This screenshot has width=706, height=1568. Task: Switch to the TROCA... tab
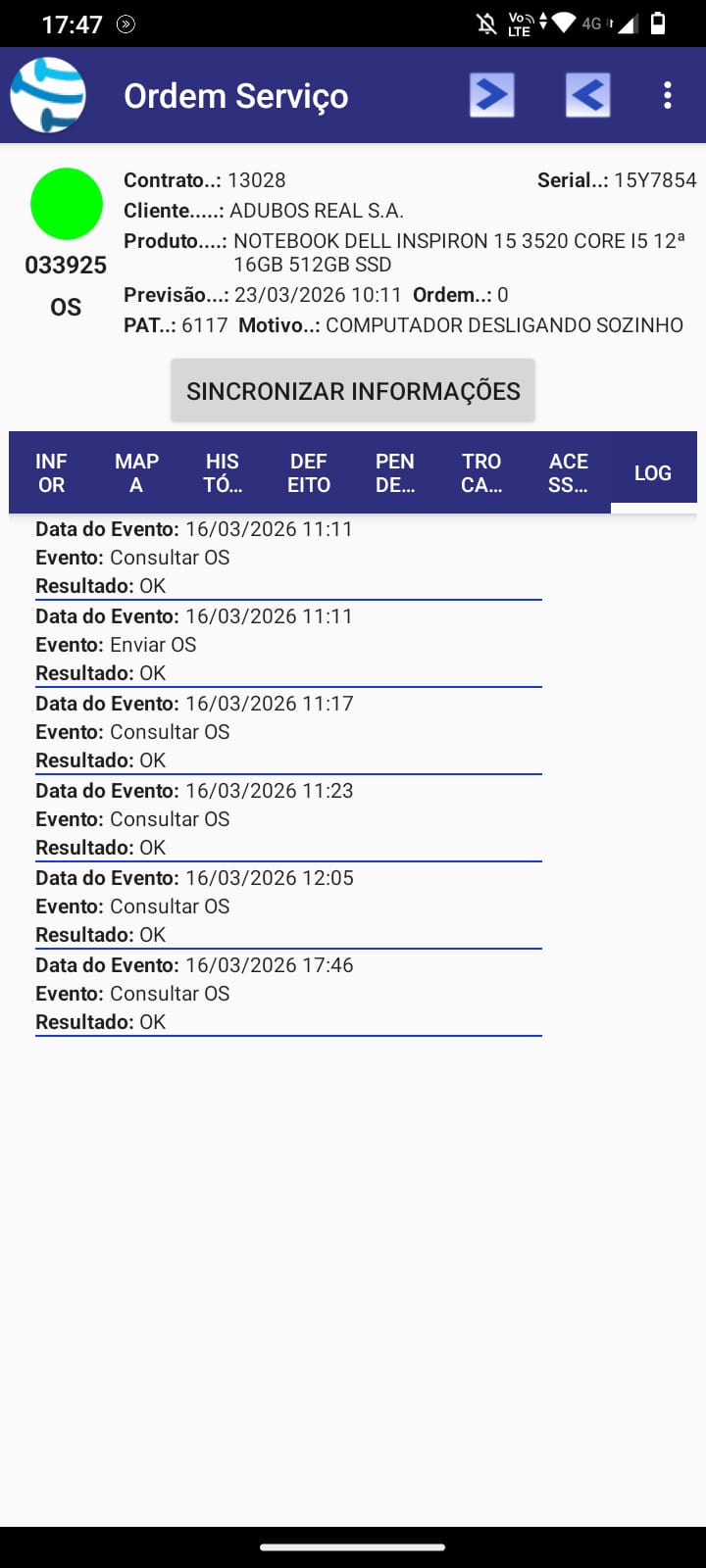tap(481, 472)
